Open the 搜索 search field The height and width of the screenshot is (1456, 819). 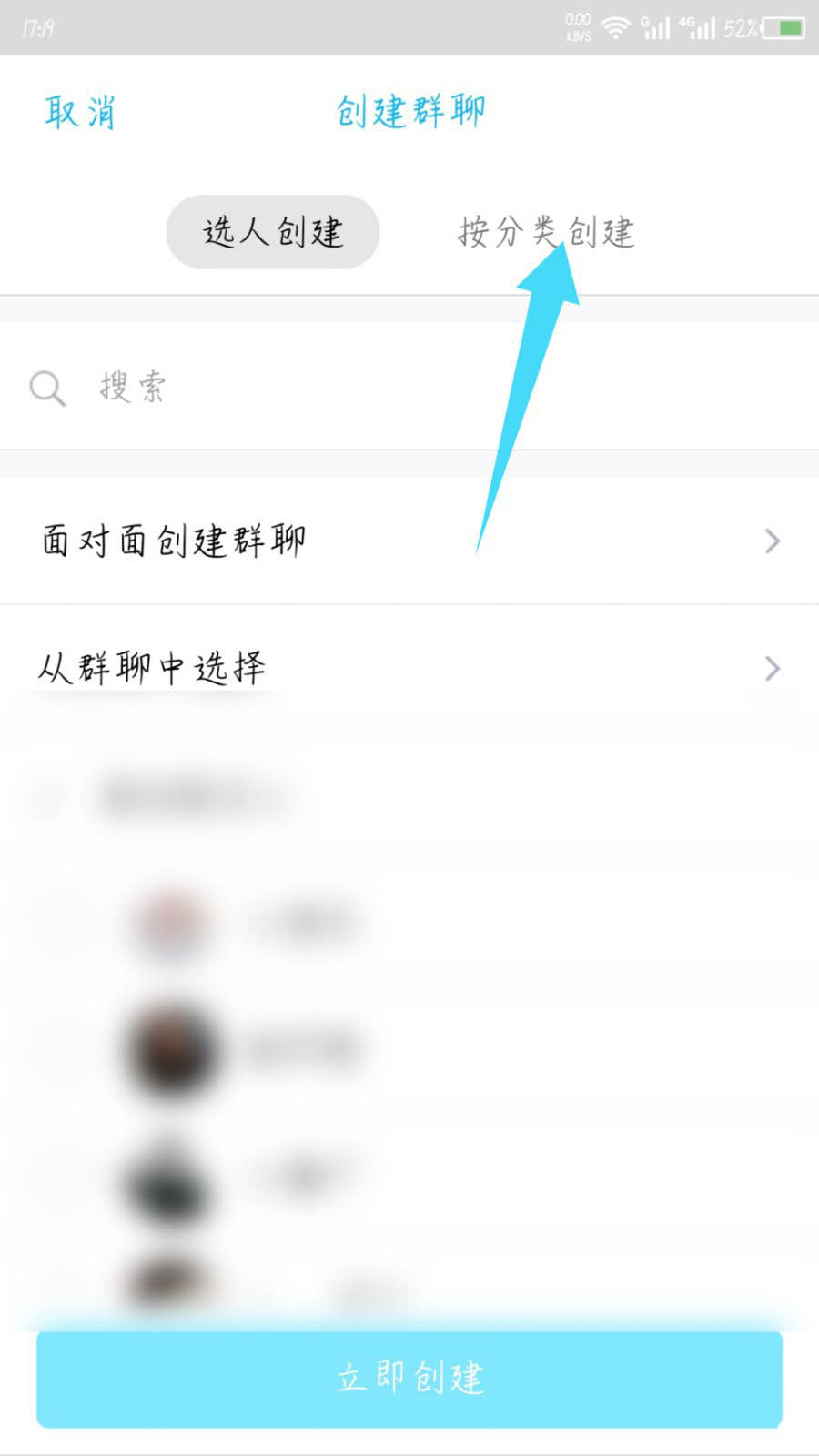pyautogui.click(x=409, y=387)
